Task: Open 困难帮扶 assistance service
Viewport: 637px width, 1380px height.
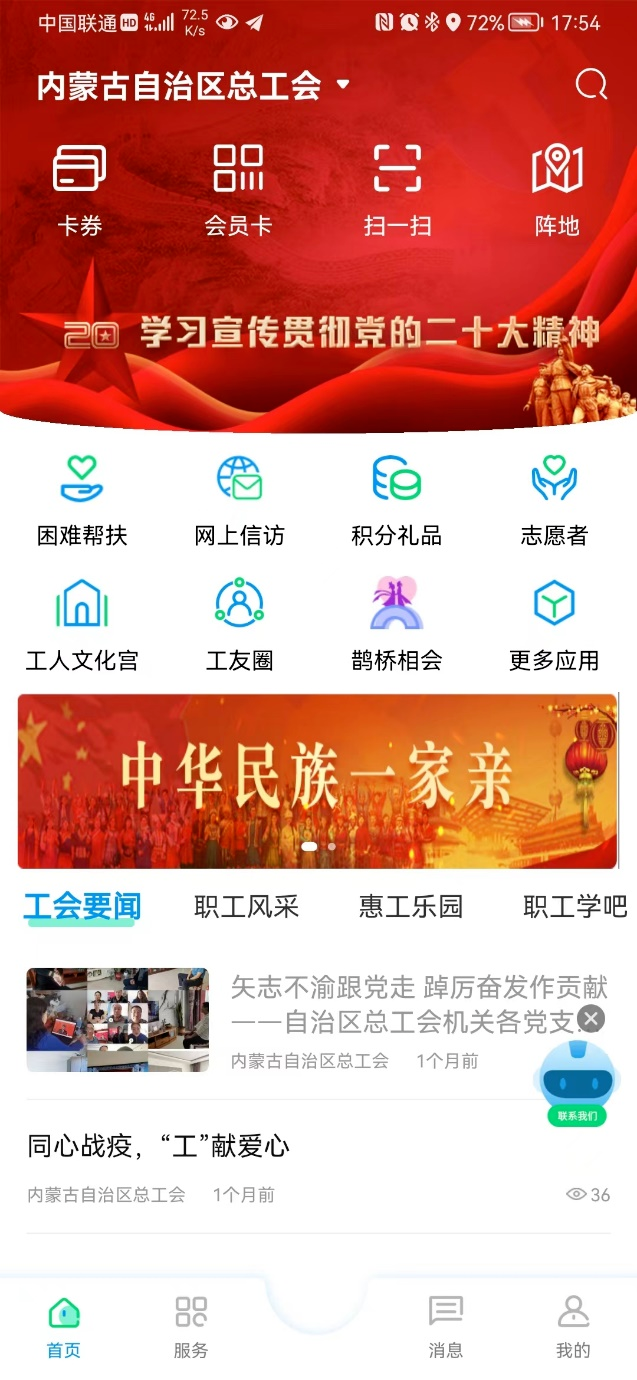Action: (82, 500)
